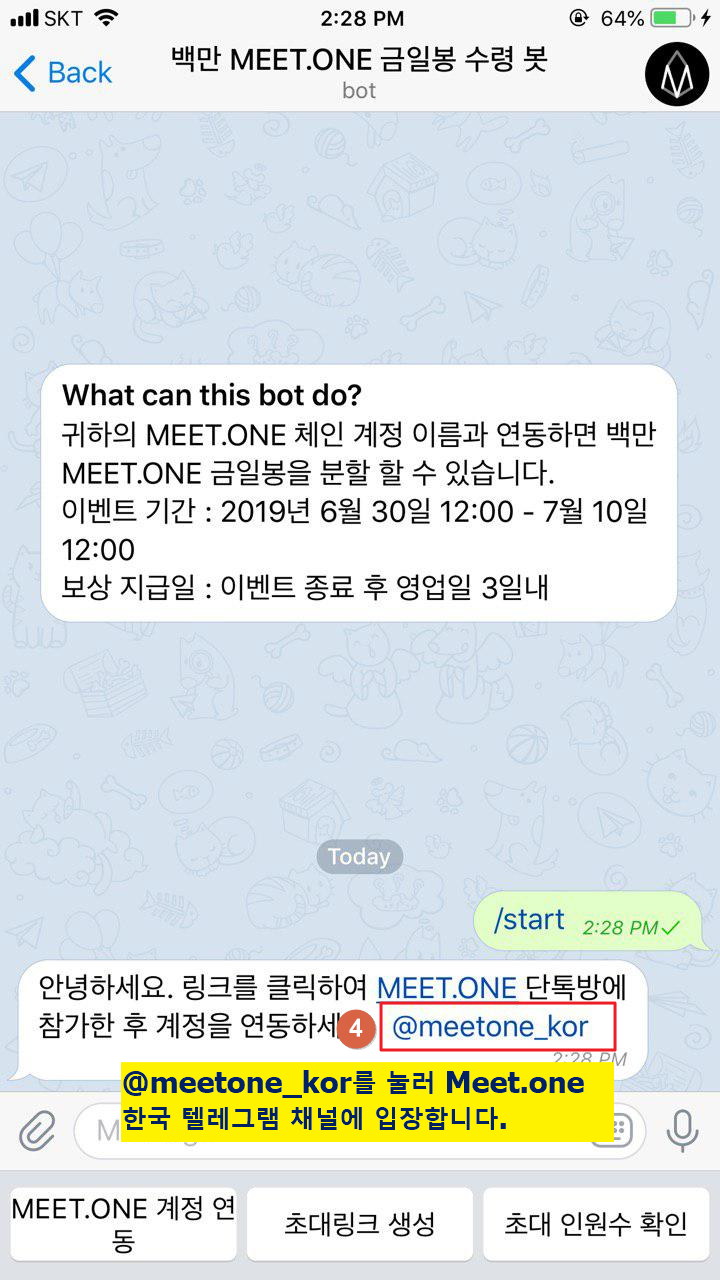This screenshot has width=720, height=1280.
Task: Tap the MEET.ONE 계정 연동 button
Action: tap(124, 1224)
